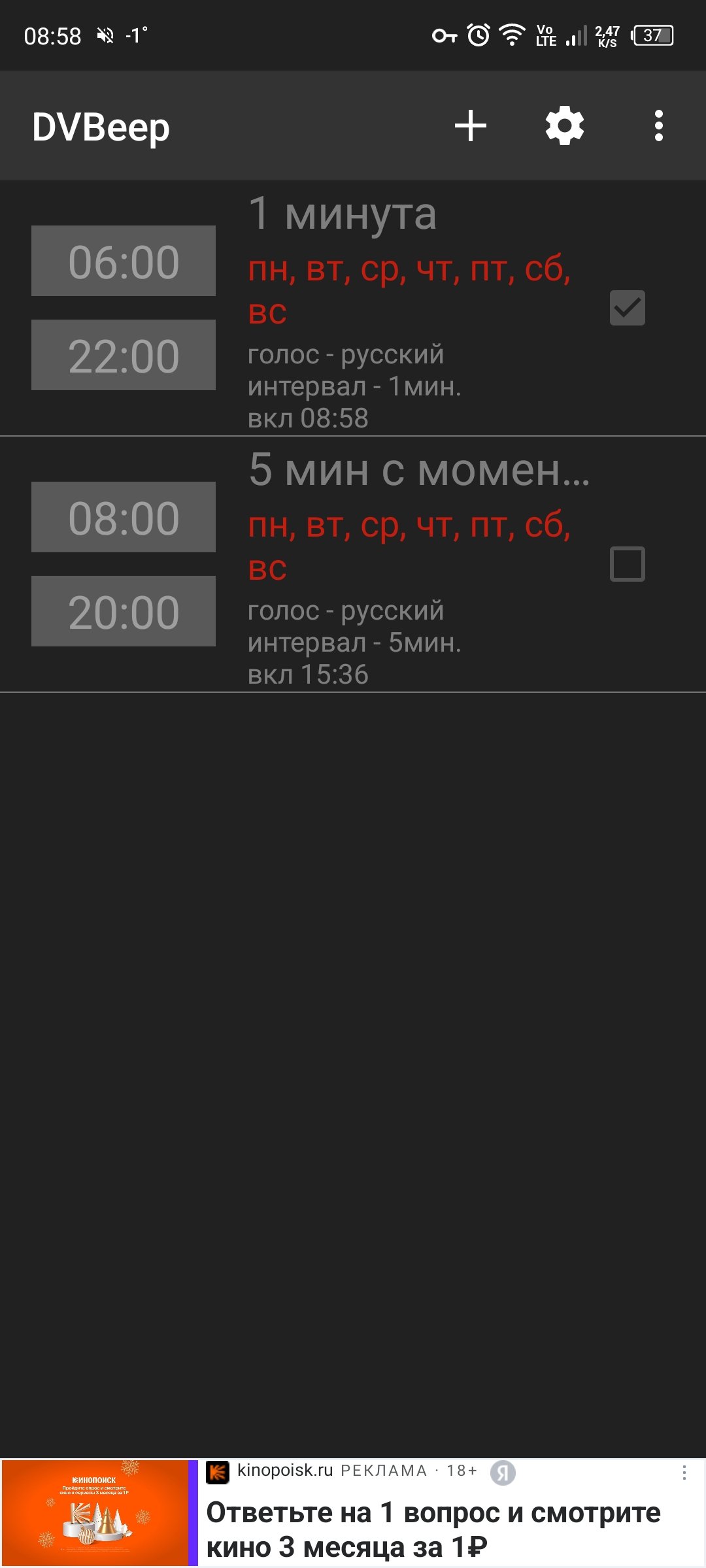Tap the 06:00 start time of '1 минута'
The image size is (706, 1568).
pyautogui.click(x=123, y=260)
